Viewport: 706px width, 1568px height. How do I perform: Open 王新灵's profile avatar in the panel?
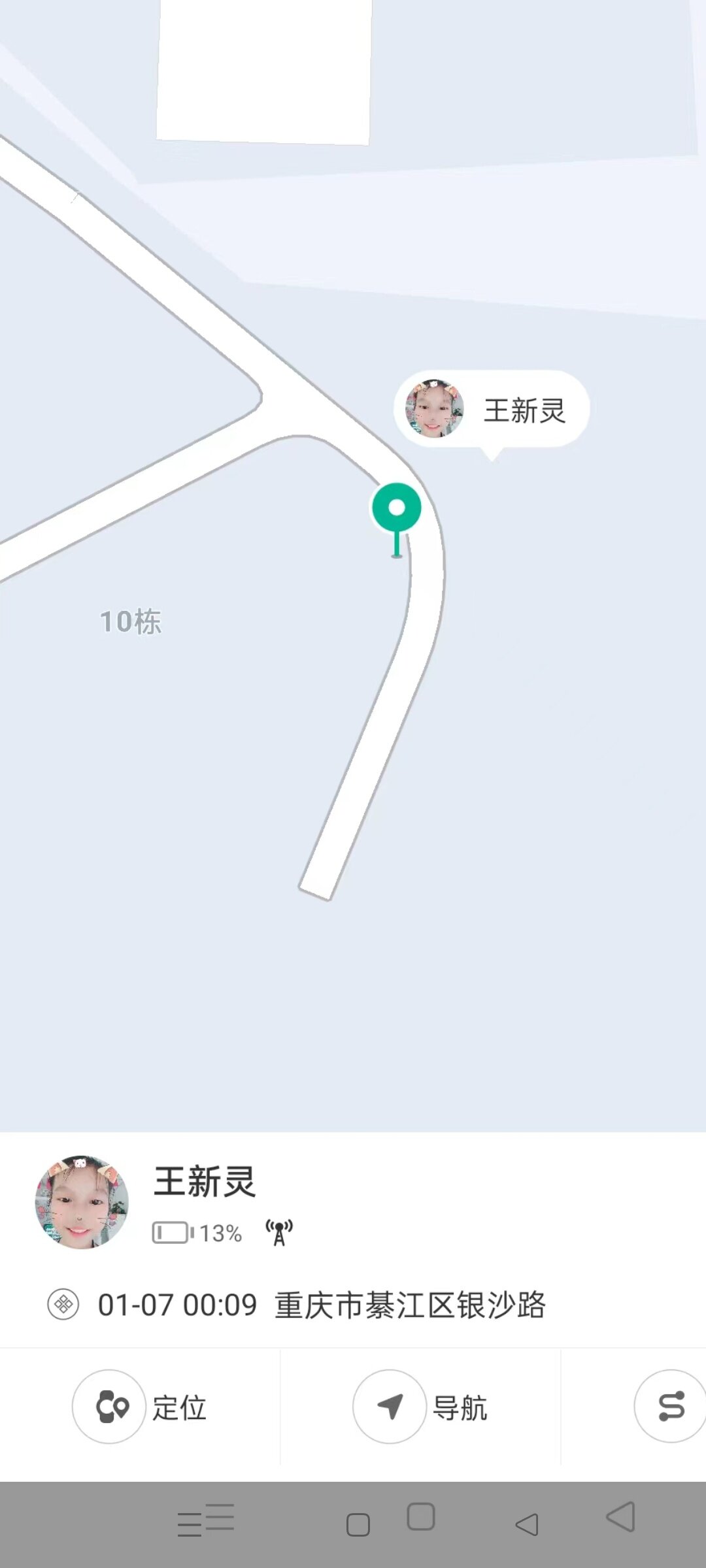tap(82, 1202)
